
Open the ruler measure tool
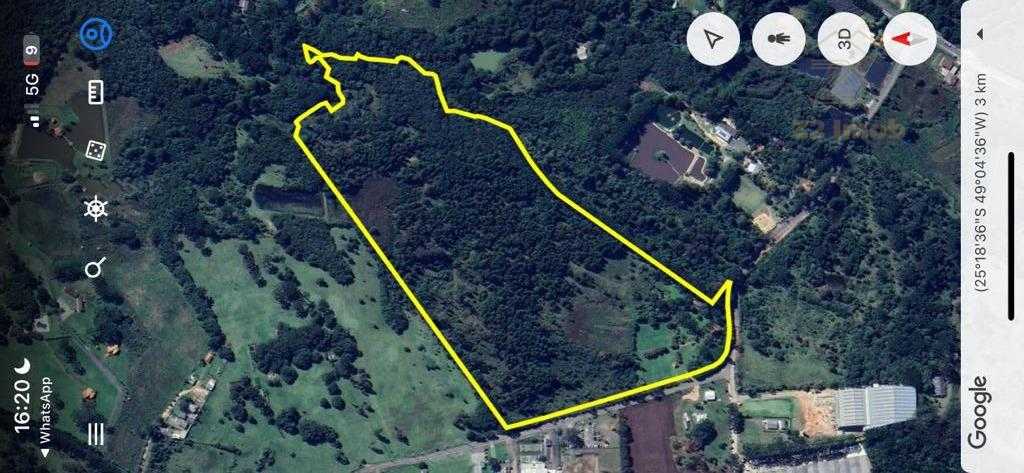[96, 93]
